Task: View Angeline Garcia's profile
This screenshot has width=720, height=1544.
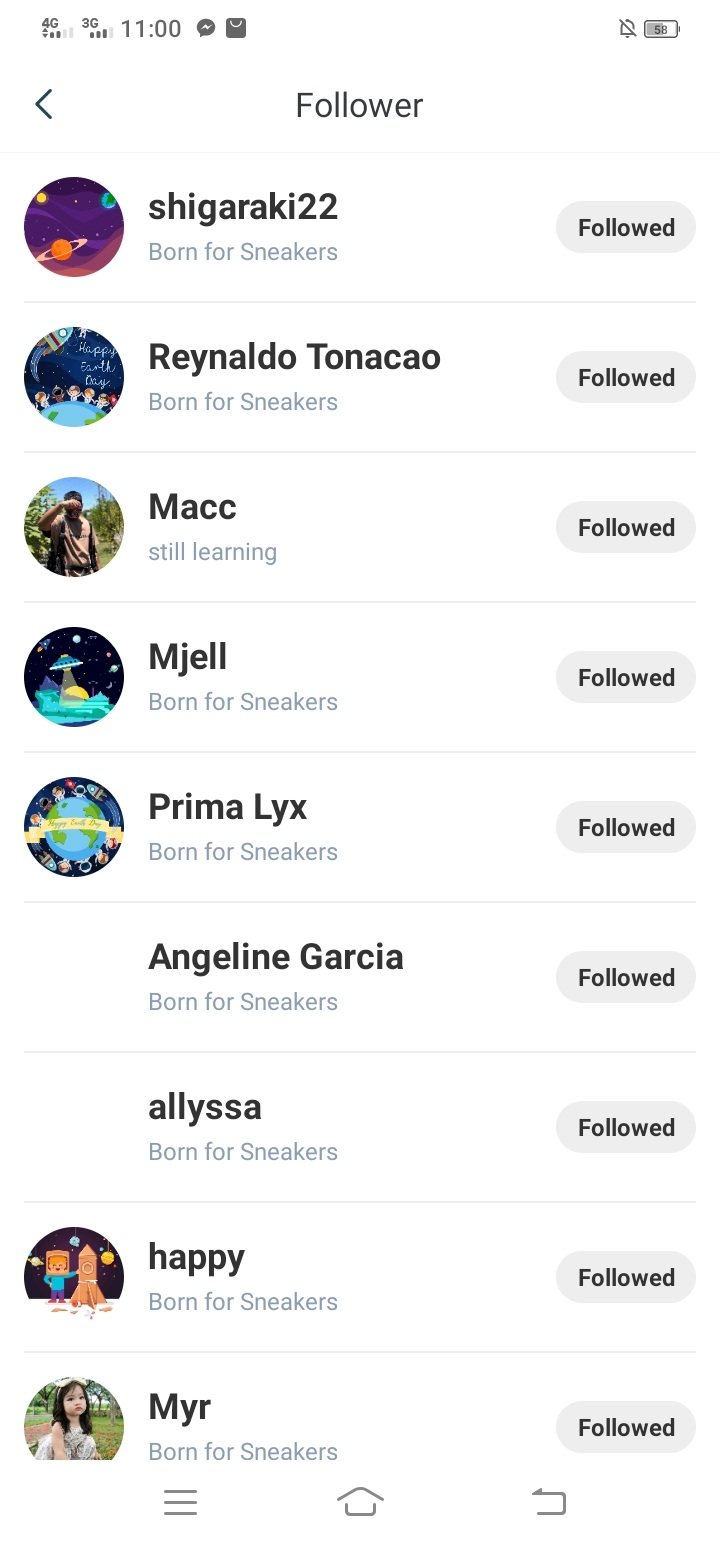Action: pyautogui.click(x=276, y=958)
